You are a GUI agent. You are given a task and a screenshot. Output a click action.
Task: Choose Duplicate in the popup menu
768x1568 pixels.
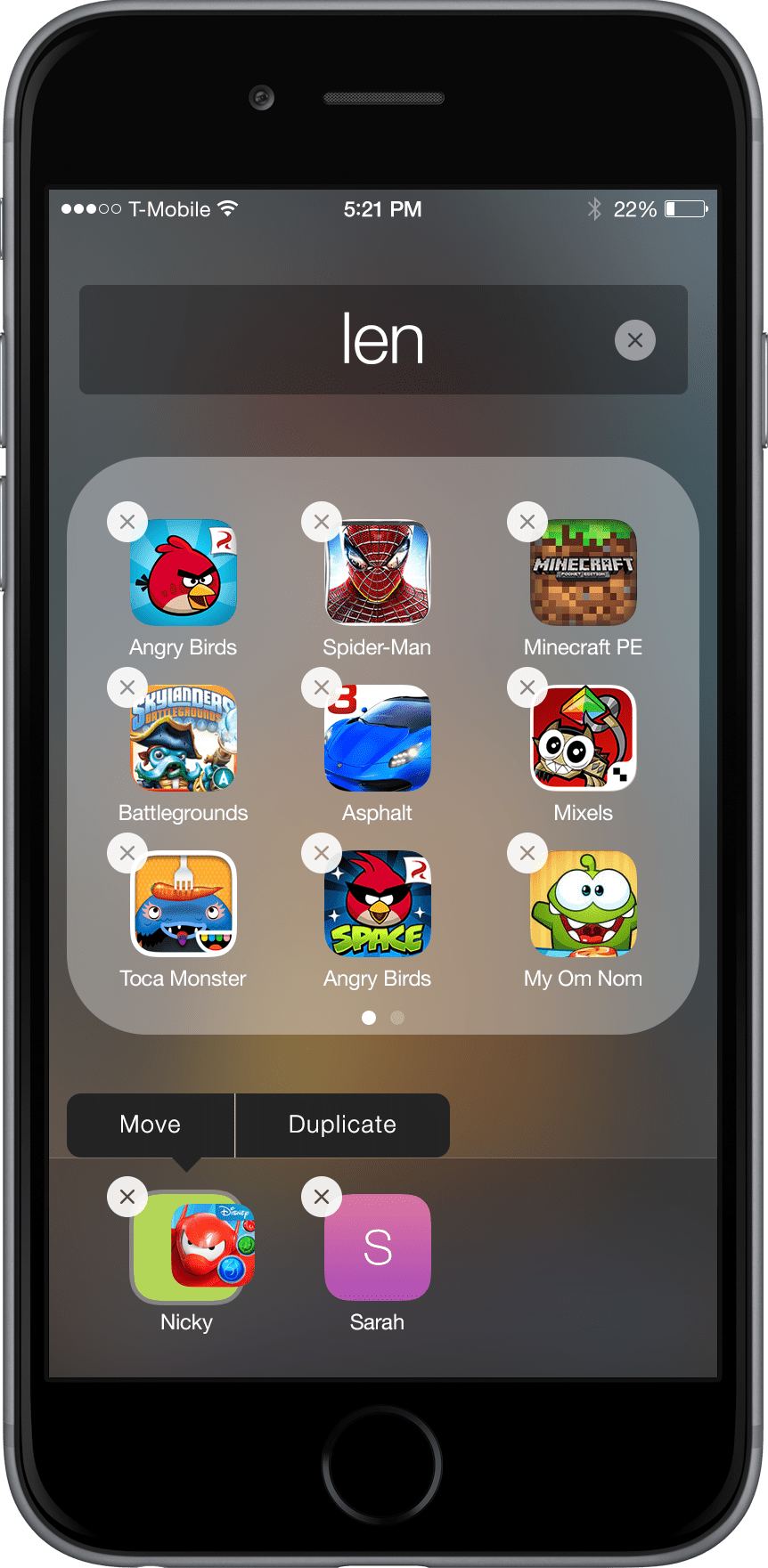(x=342, y=1125)
